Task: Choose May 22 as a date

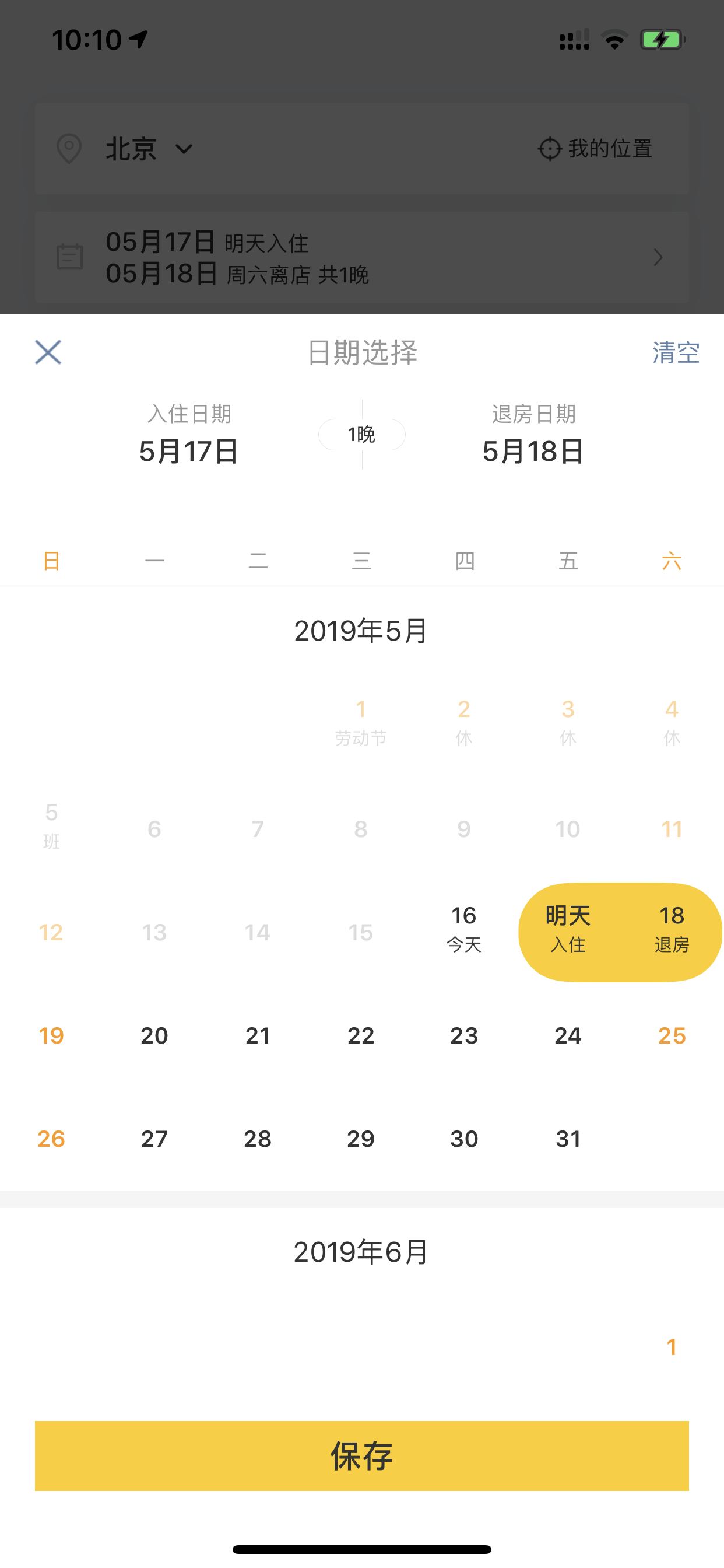Action: pyautogui.click(x=361, y=1035)
